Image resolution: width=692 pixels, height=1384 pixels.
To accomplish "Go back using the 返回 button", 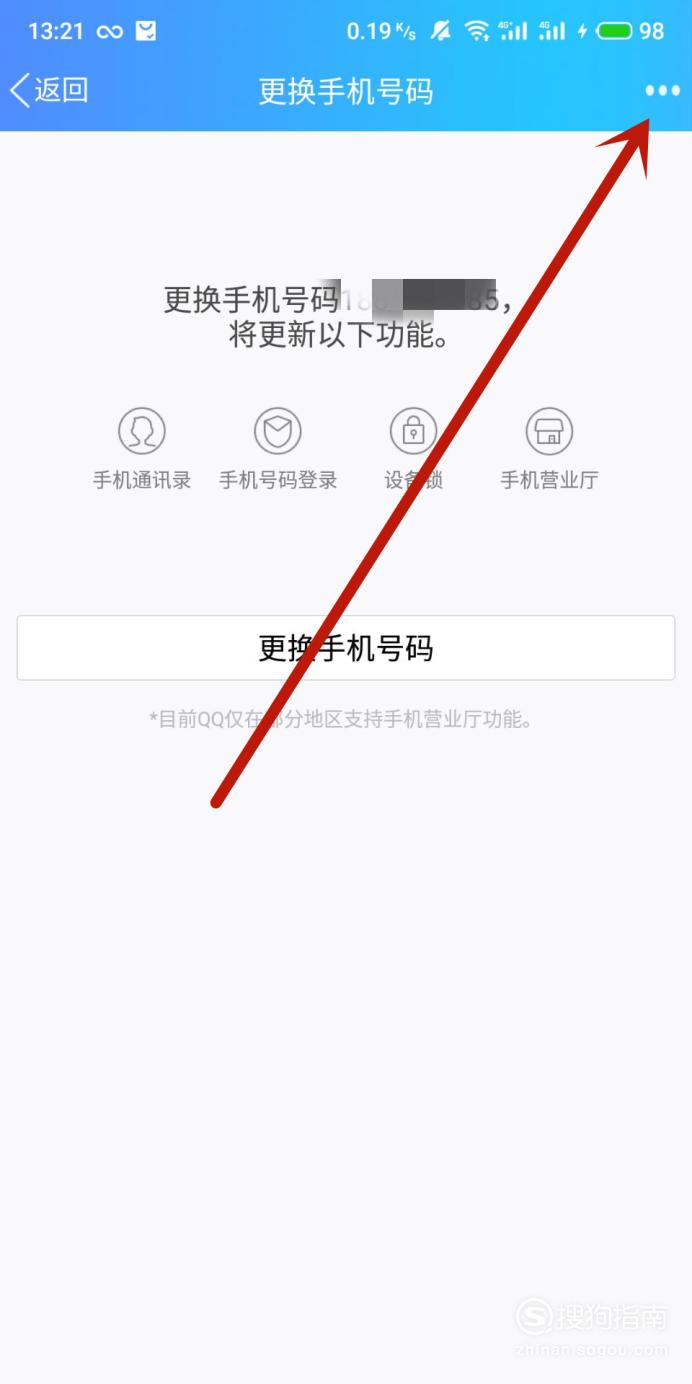I will (50, 91).
